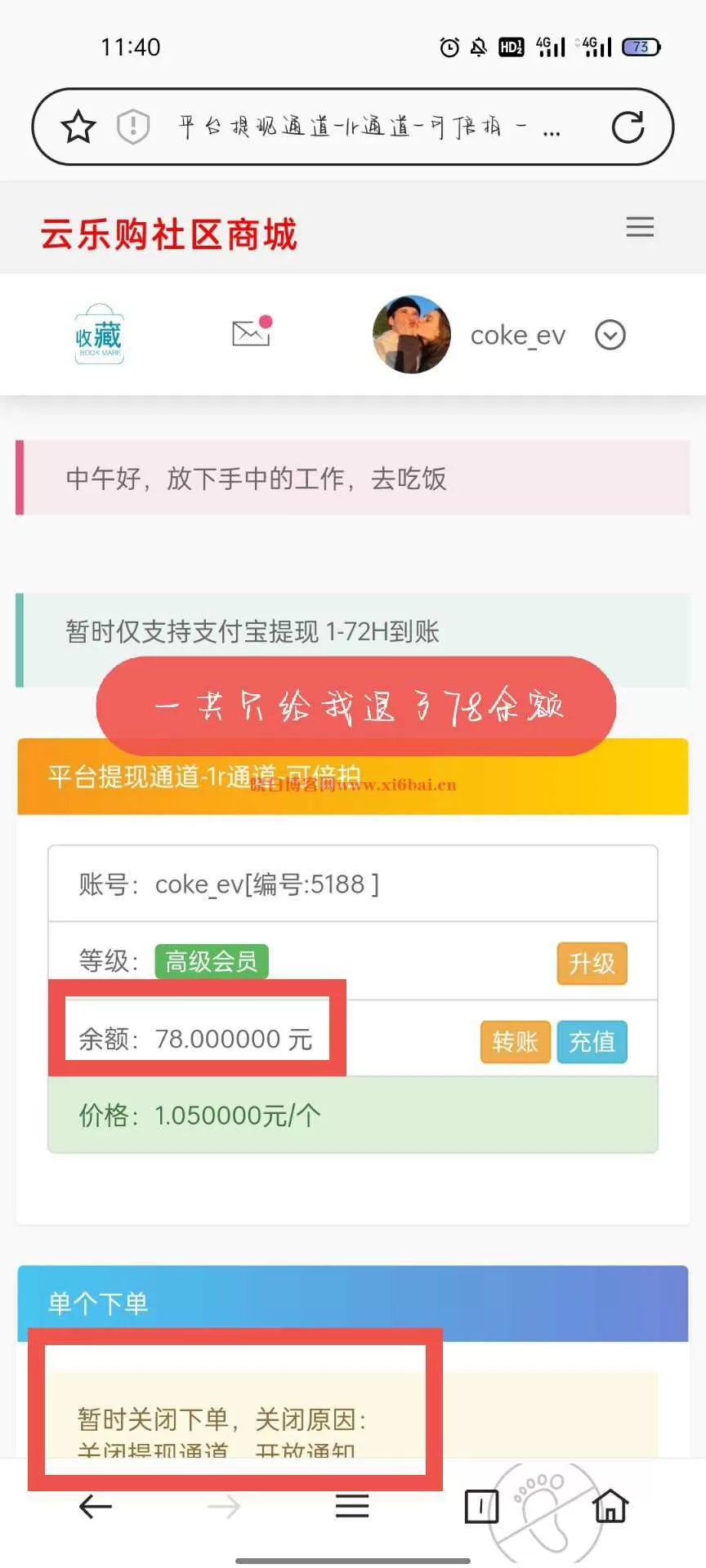Open the browser menu in bottom toolbar
Screen dimensions: 706x1568
[x=352, y=1507]
